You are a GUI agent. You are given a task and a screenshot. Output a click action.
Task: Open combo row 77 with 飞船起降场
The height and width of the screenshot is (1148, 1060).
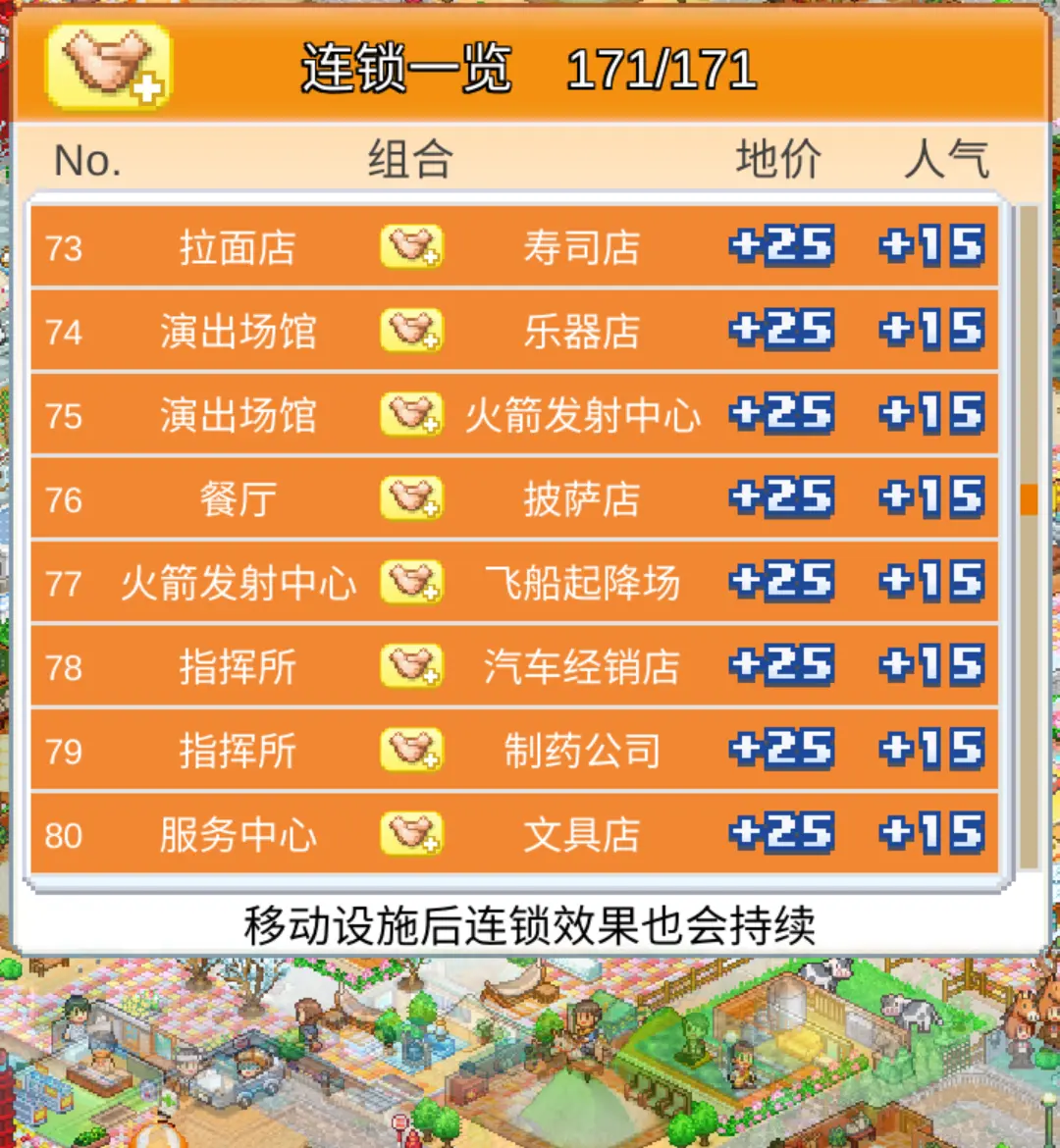coord(514,583)
